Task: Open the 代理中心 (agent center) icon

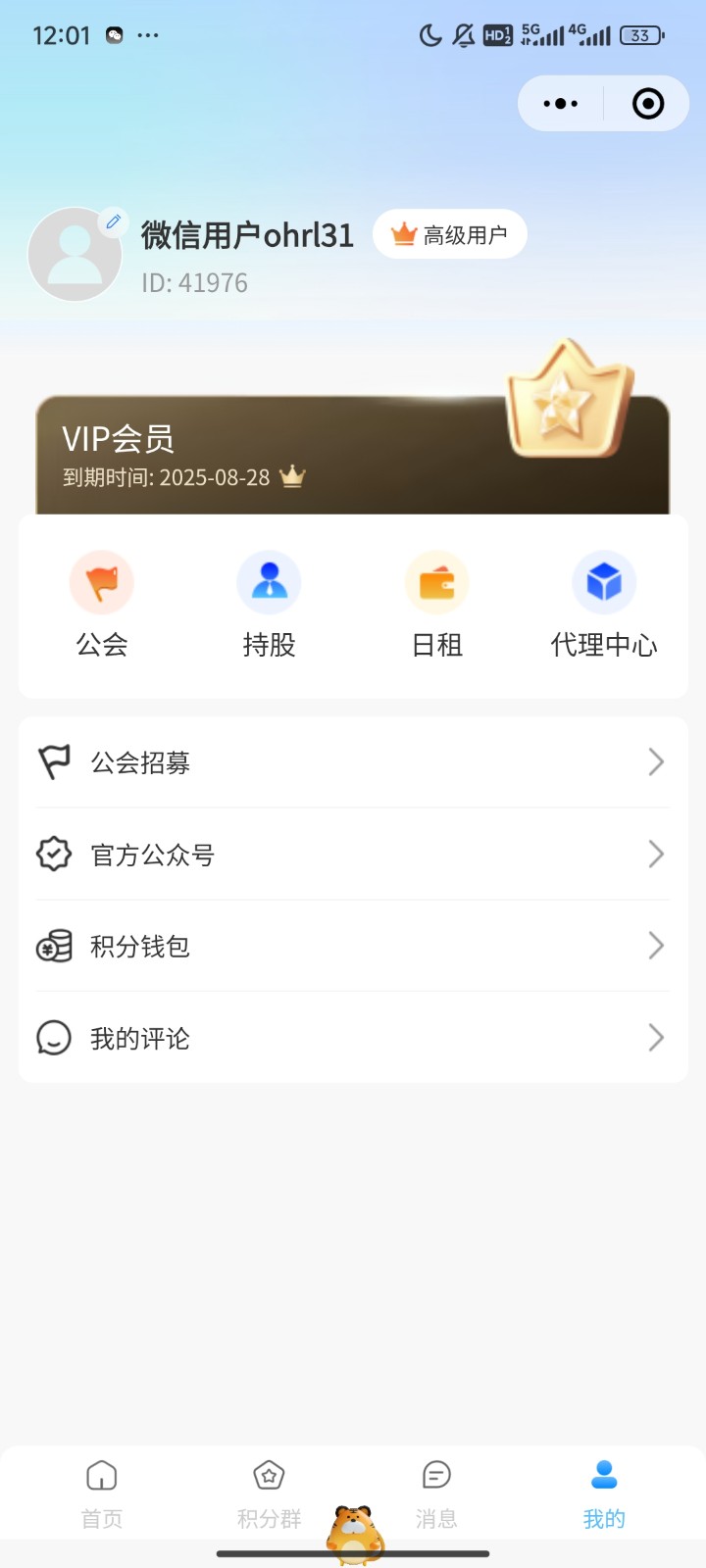Action: 604,581
